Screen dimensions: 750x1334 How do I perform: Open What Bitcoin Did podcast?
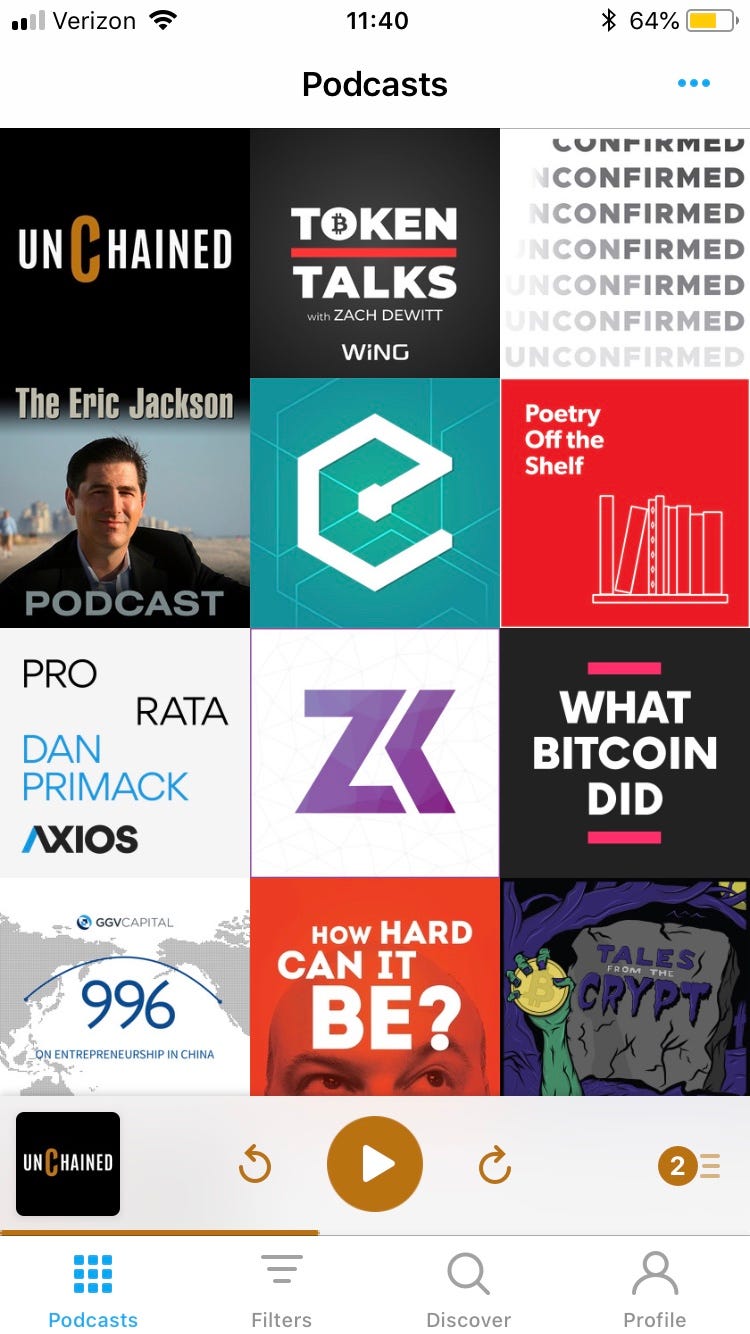(x=625, y=752)
